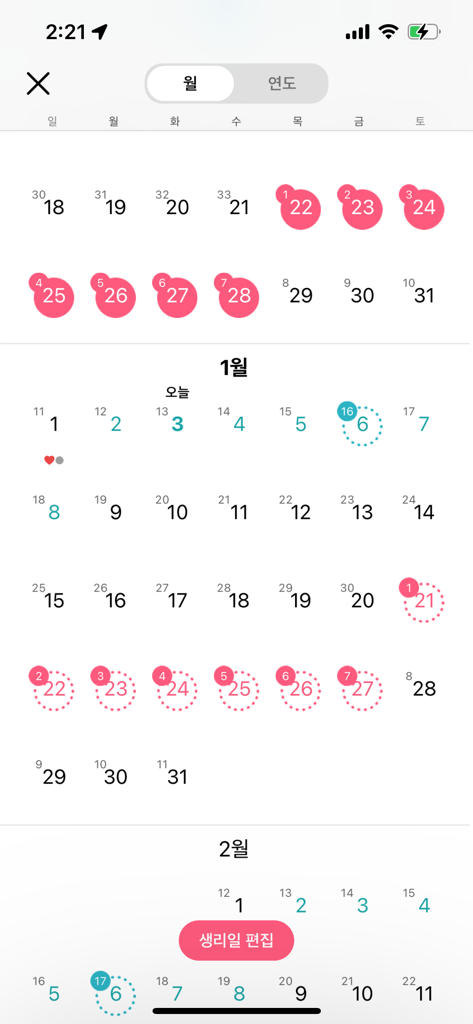Select December 22 period day

tap(300, 207)
